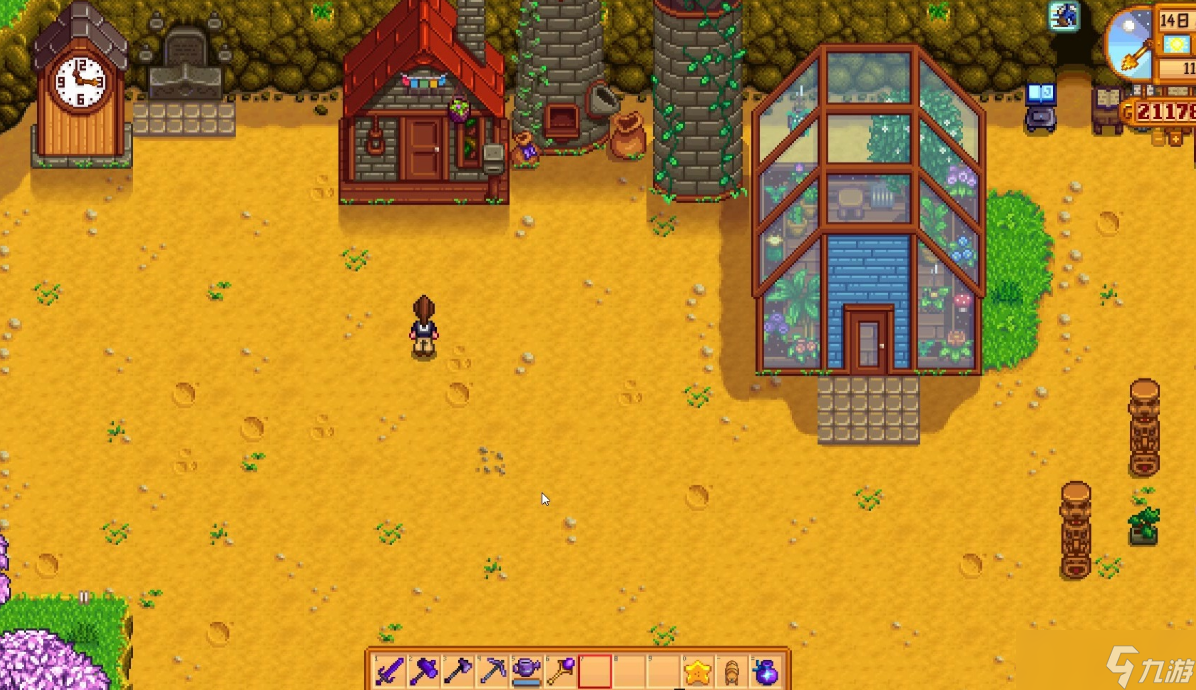Select the yellow starfruit item in the hotbar
1196x690 pixels.
[x=698, y=672]
